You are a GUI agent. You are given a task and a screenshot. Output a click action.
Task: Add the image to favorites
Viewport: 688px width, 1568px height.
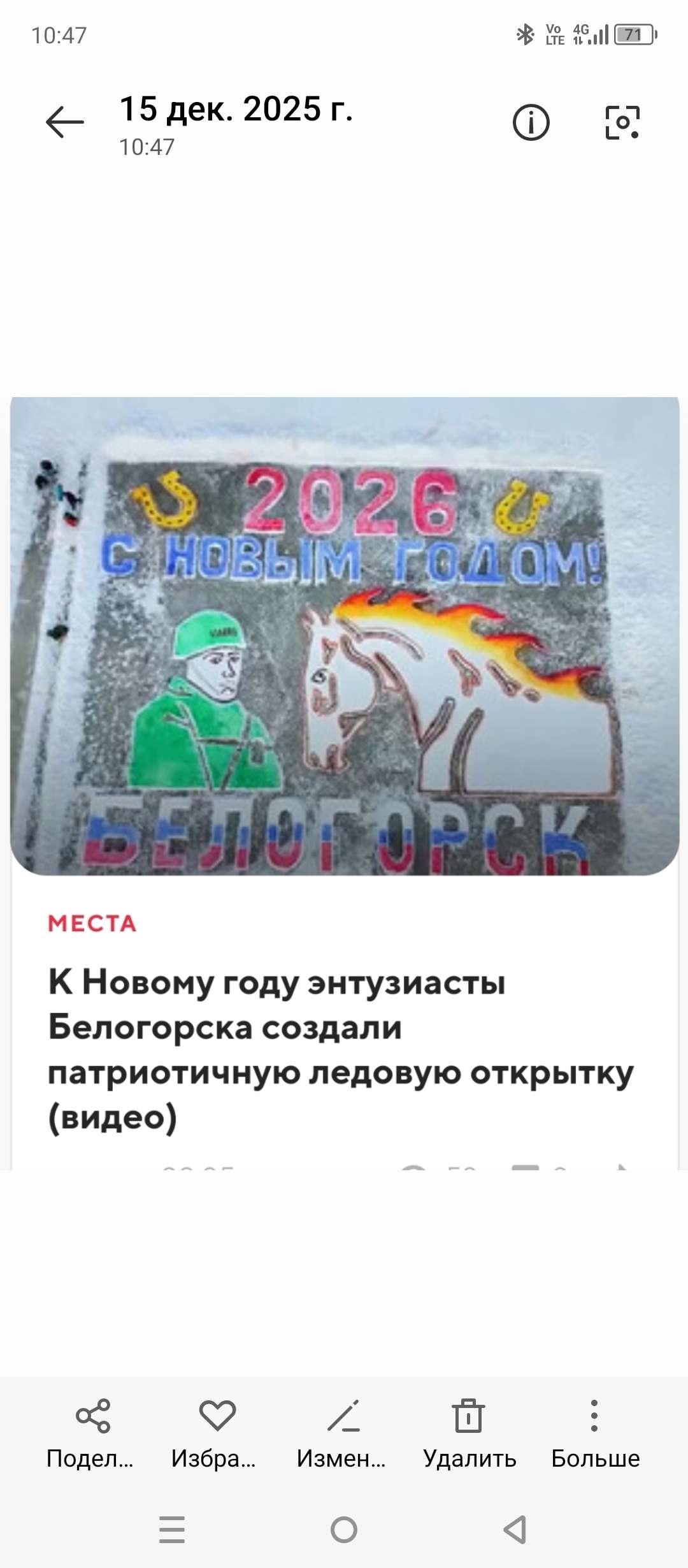click(217, 1431)
